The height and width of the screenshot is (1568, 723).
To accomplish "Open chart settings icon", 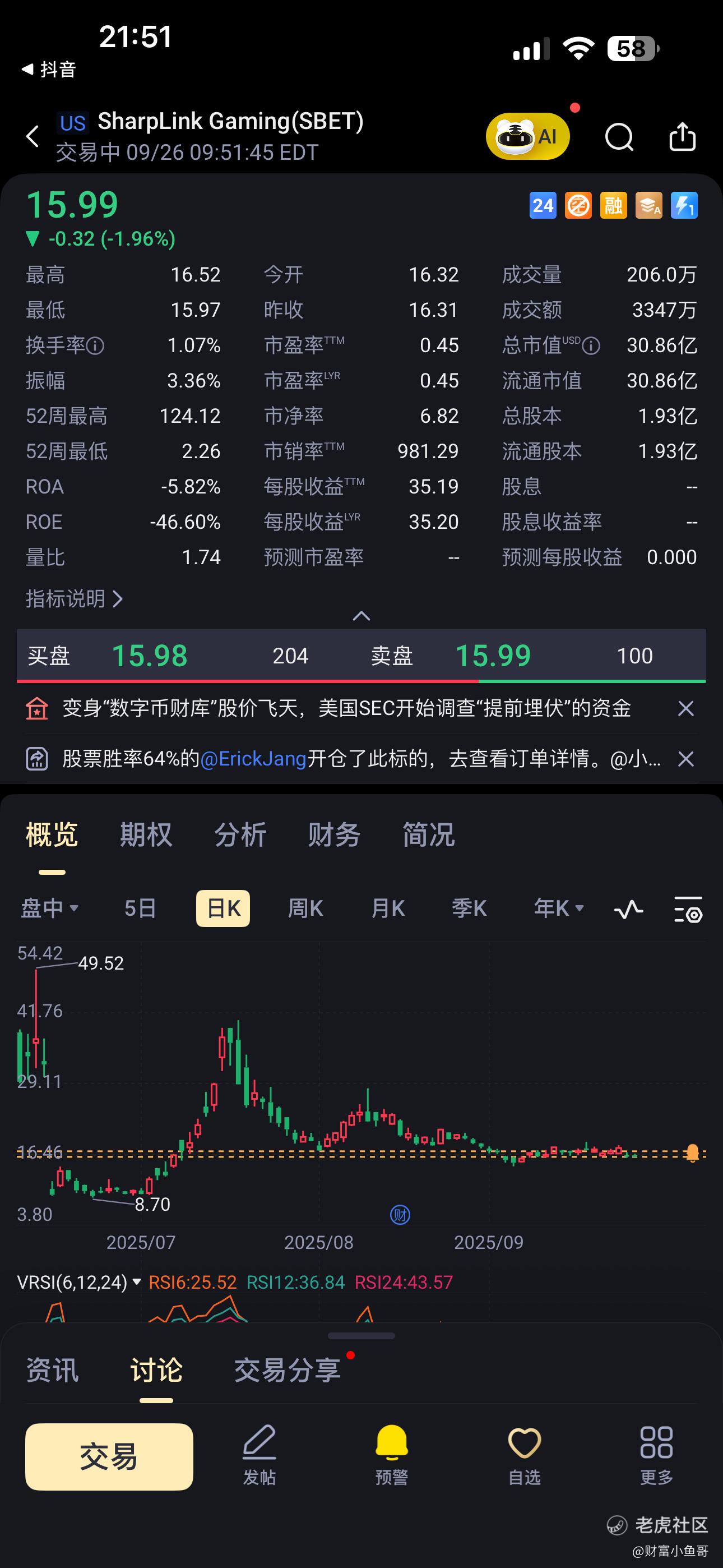I will click(x=688, y=910).
